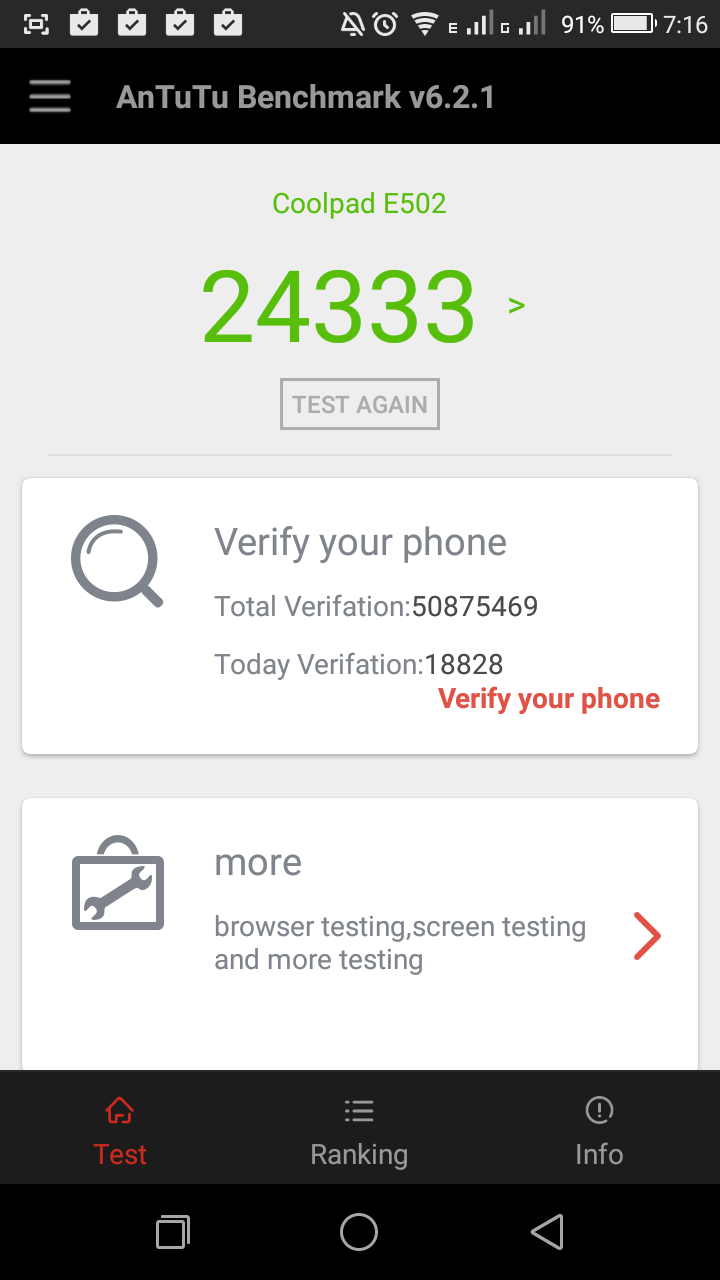Open the more testing card
The width and height of the screenshot is (720, 1280).
(360, 934)
